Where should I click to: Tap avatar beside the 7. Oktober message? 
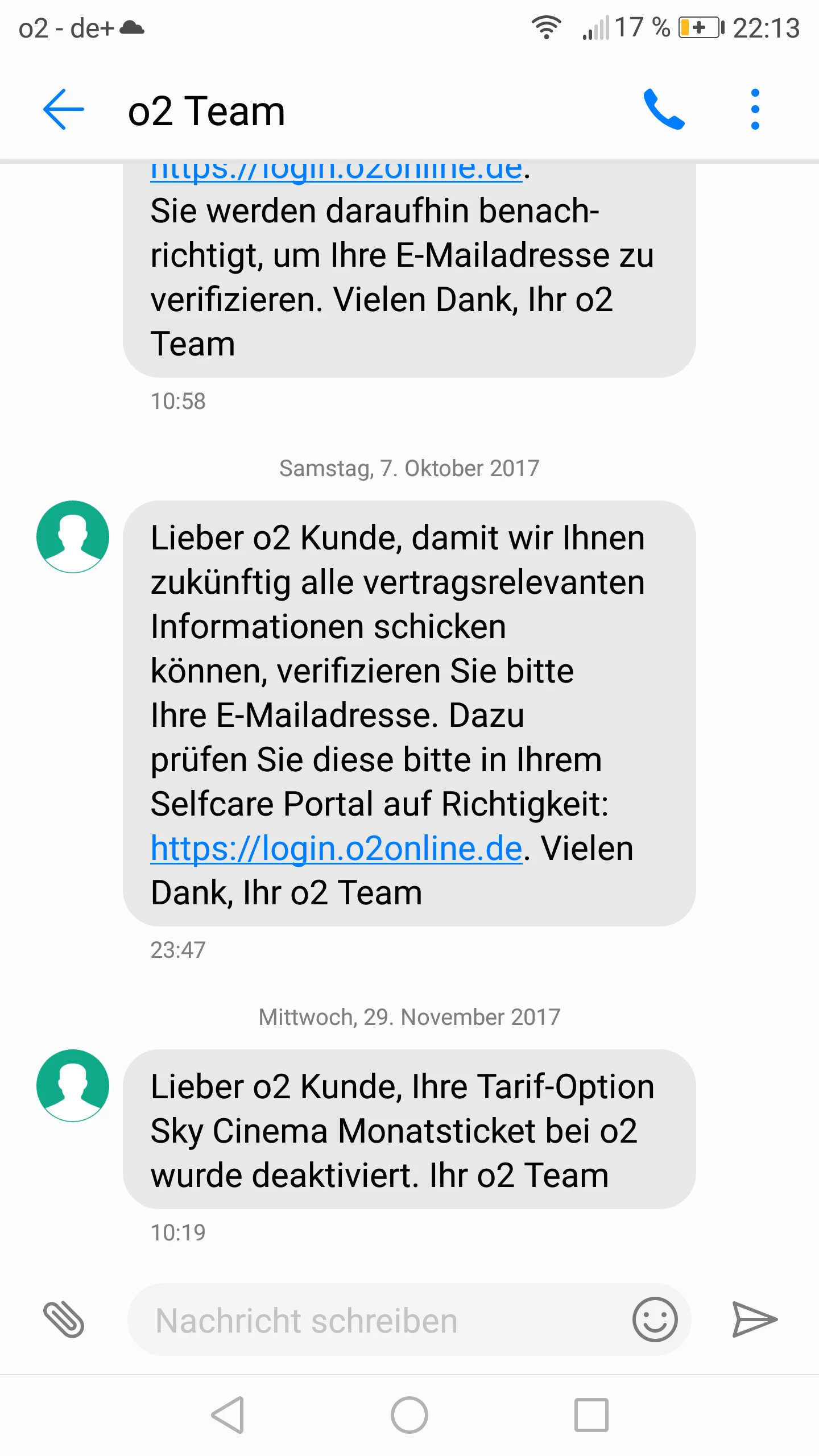click(73, 536)
